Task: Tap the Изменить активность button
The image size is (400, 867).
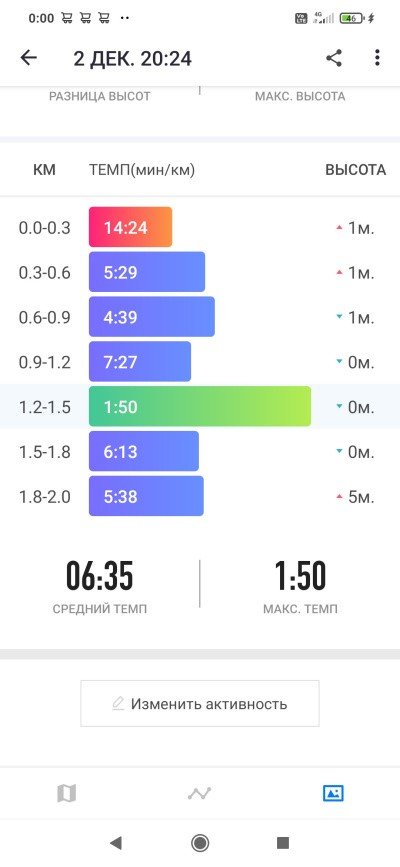Action: pos(200,703)
